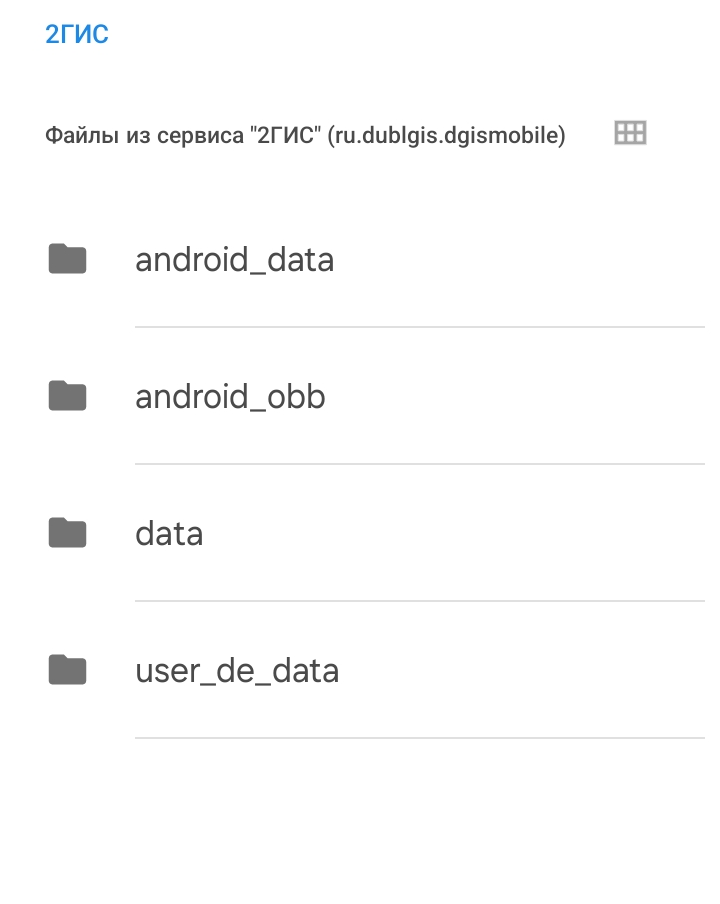Open the android_obb folder

(230, 397)
